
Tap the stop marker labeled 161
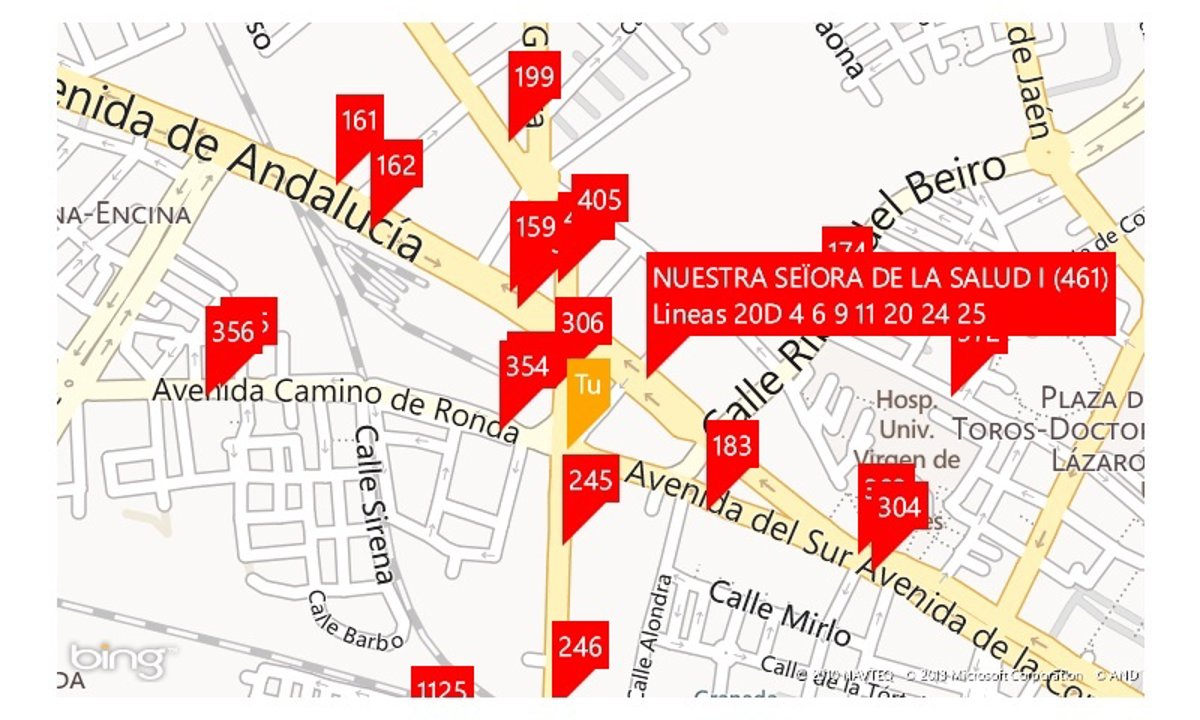click(359, 121)
